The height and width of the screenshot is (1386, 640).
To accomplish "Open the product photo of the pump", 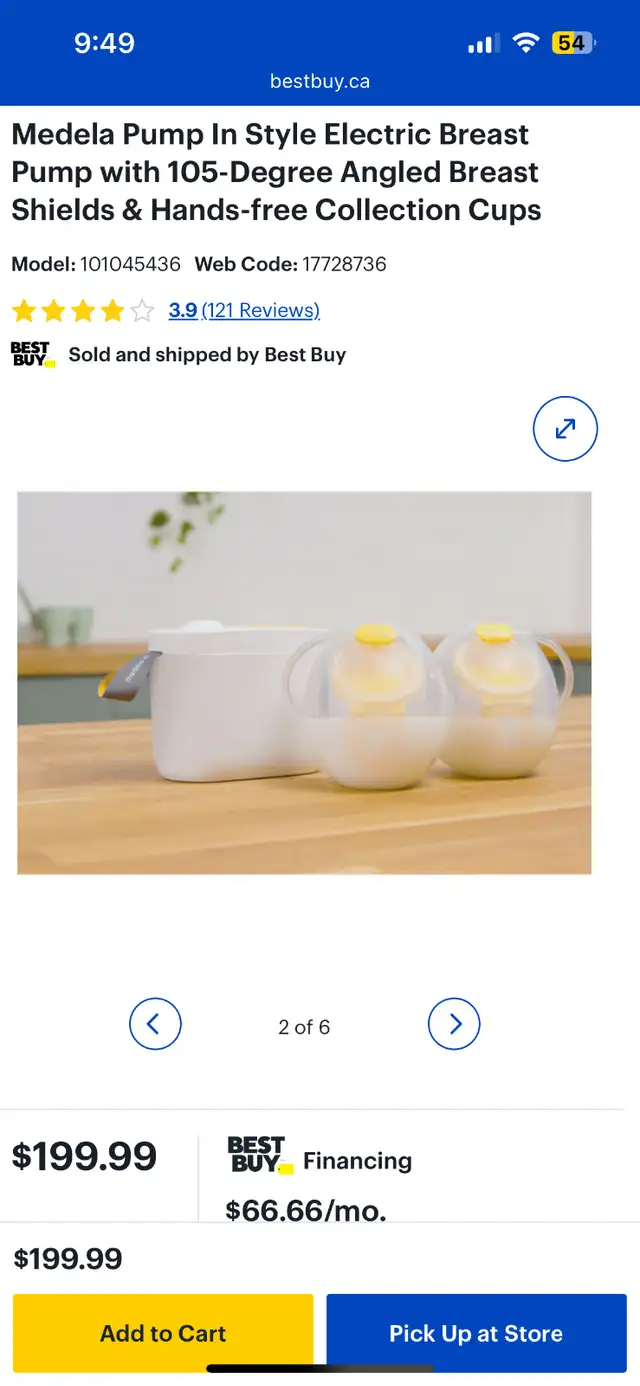I will pyautogui.click(x=304, y=682).
